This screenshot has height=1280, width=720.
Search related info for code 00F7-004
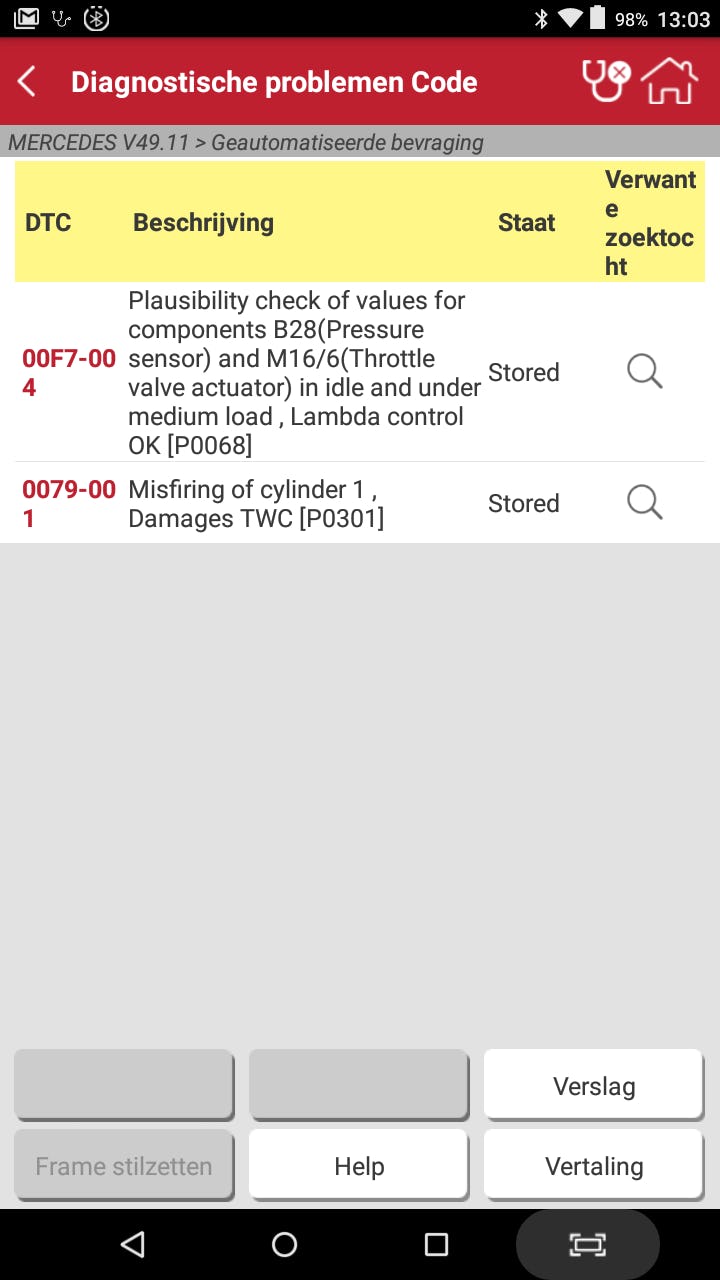coord(645,372)
